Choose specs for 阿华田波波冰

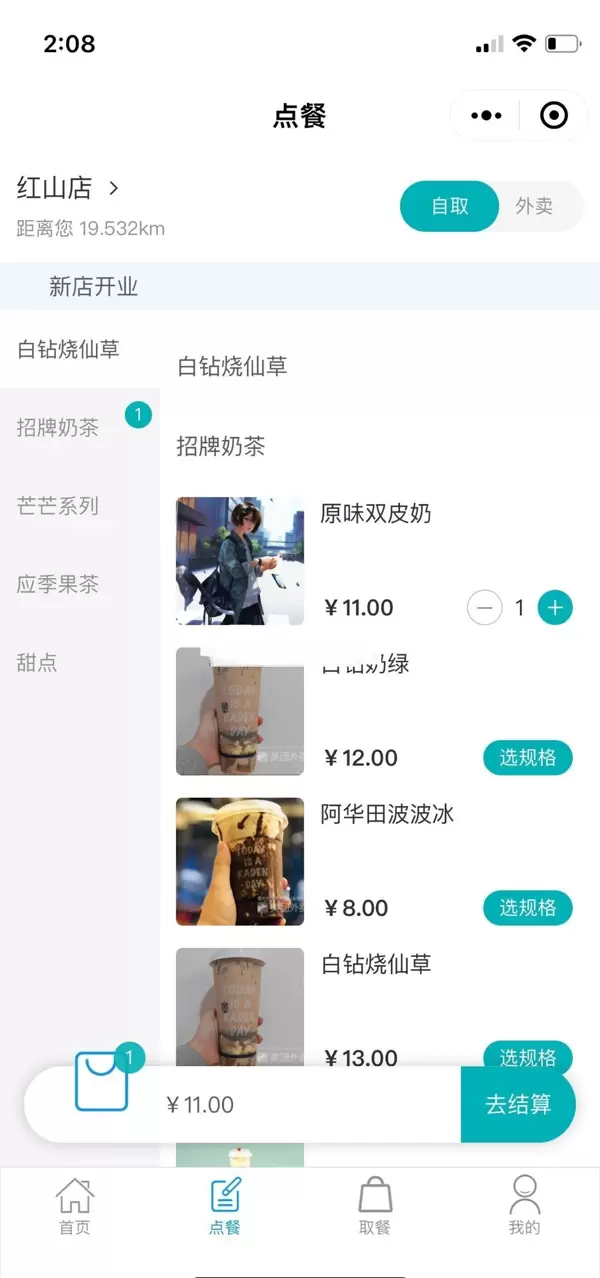pos(527,908)
